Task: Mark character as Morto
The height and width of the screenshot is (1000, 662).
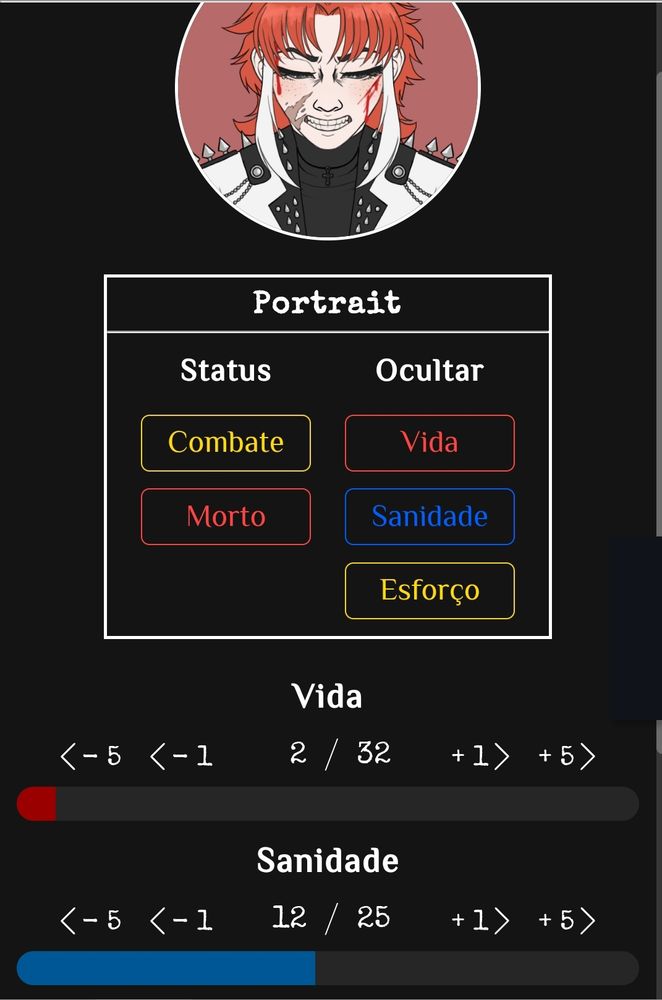Action: click(x=226, y=517)
